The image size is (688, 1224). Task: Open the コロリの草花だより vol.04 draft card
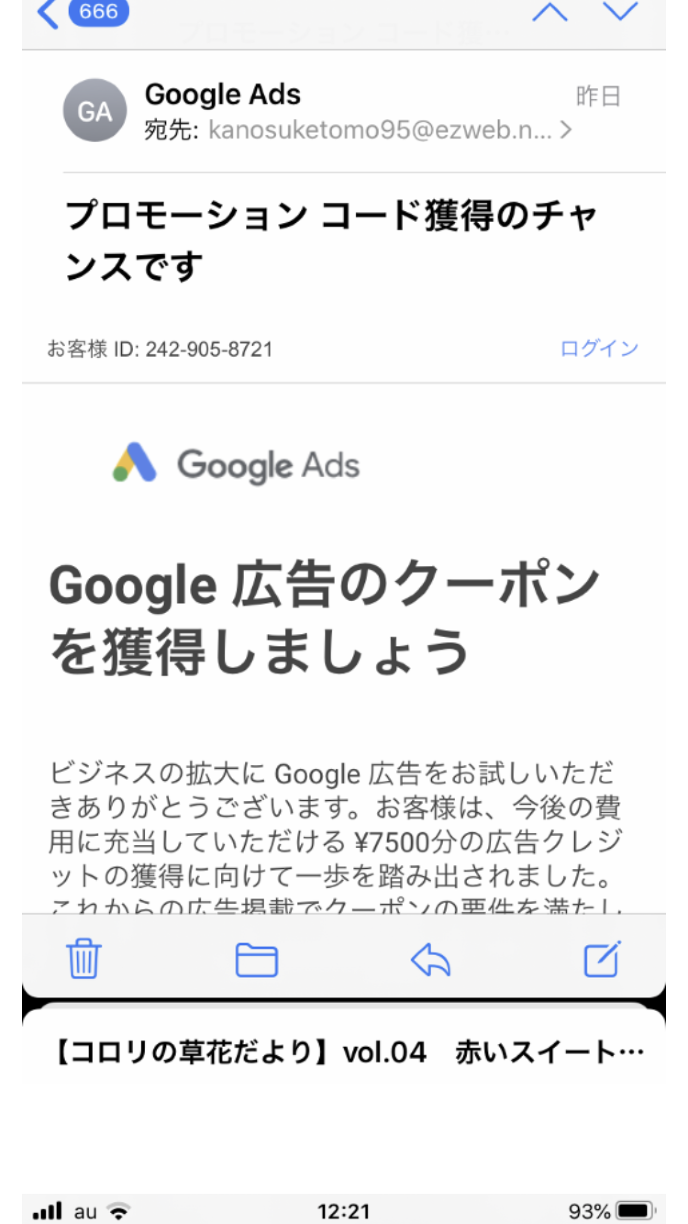point(343,1053)
